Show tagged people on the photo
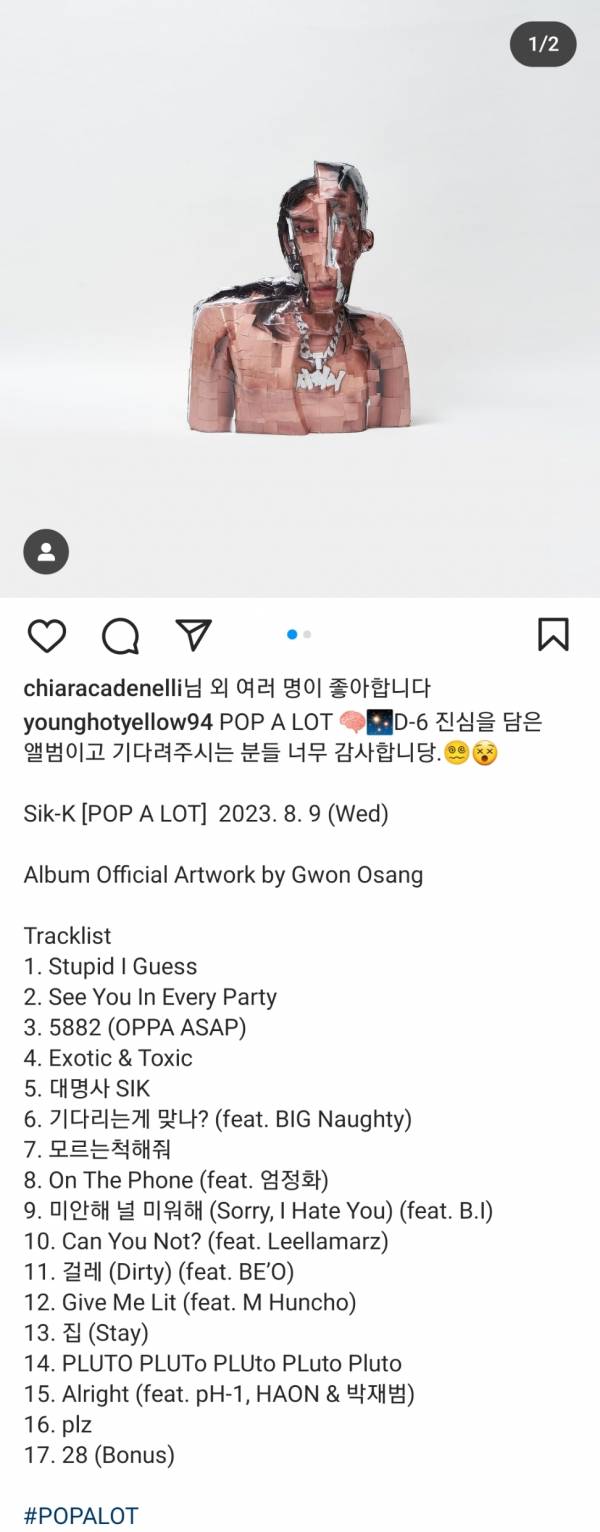This screenshot has width=600, height=1532. tap(46, 551)
